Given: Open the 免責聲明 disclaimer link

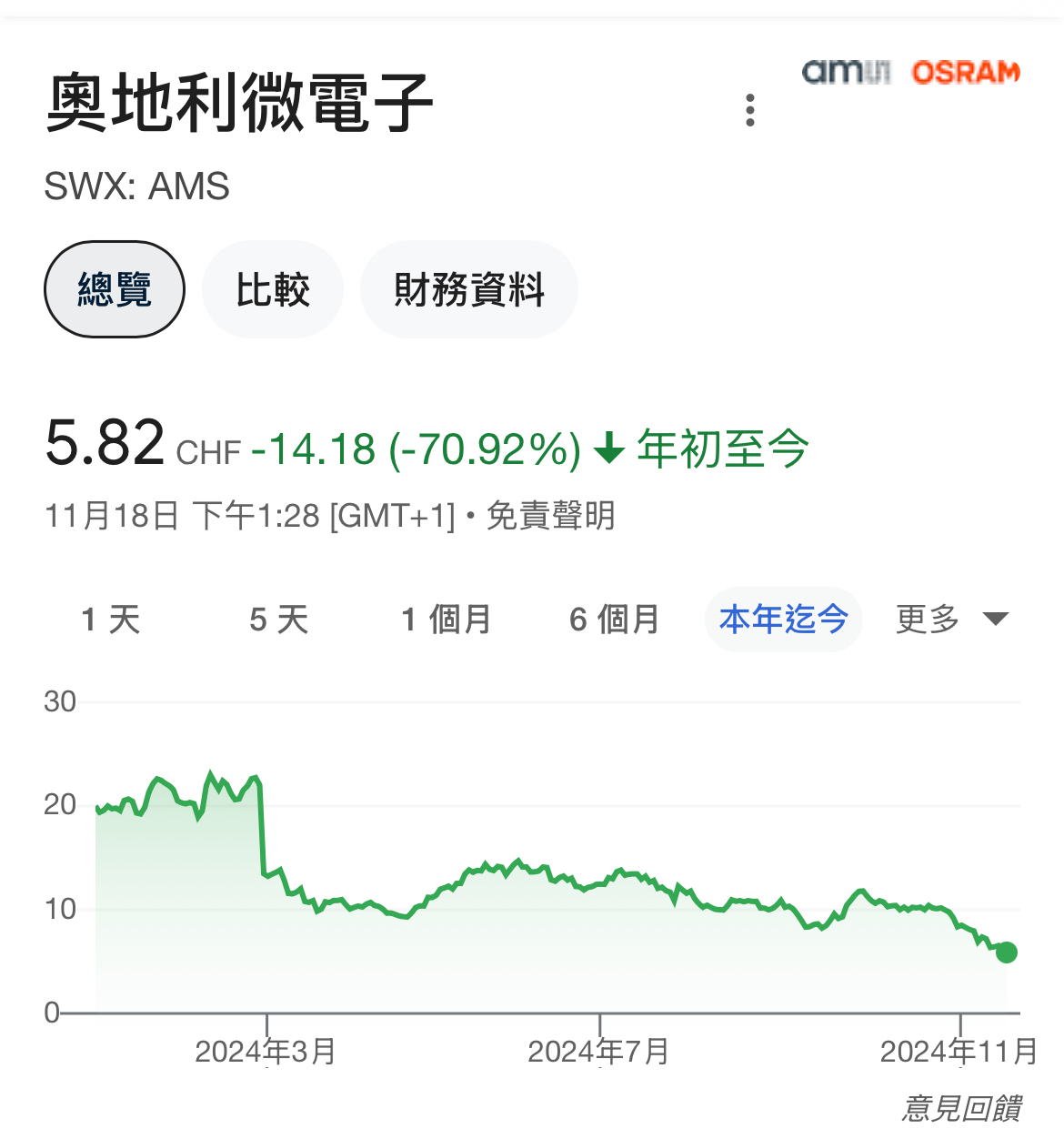Looking at the screenshot, I should coord(551,516).
